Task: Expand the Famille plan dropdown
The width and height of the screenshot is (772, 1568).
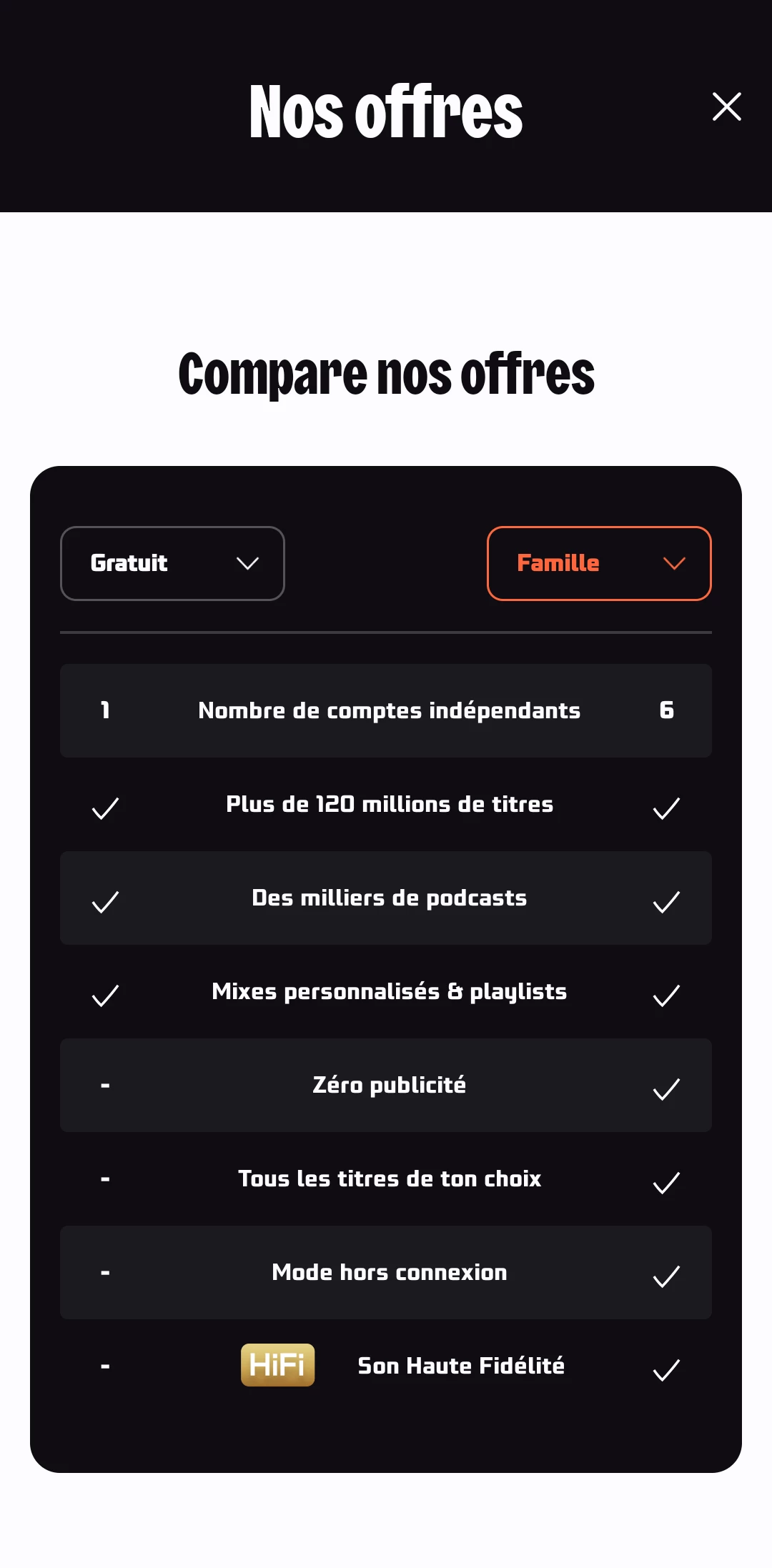Action: [x=599, y=563]
